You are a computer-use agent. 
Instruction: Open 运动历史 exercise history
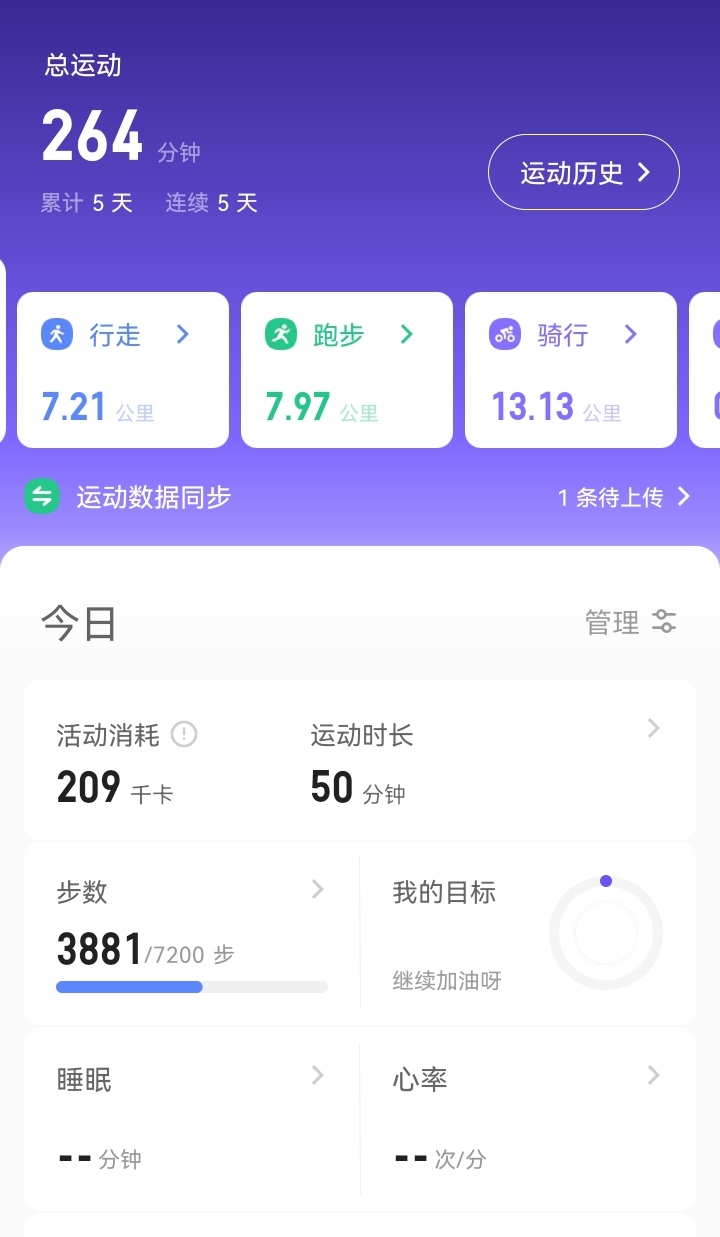[584, 172]
